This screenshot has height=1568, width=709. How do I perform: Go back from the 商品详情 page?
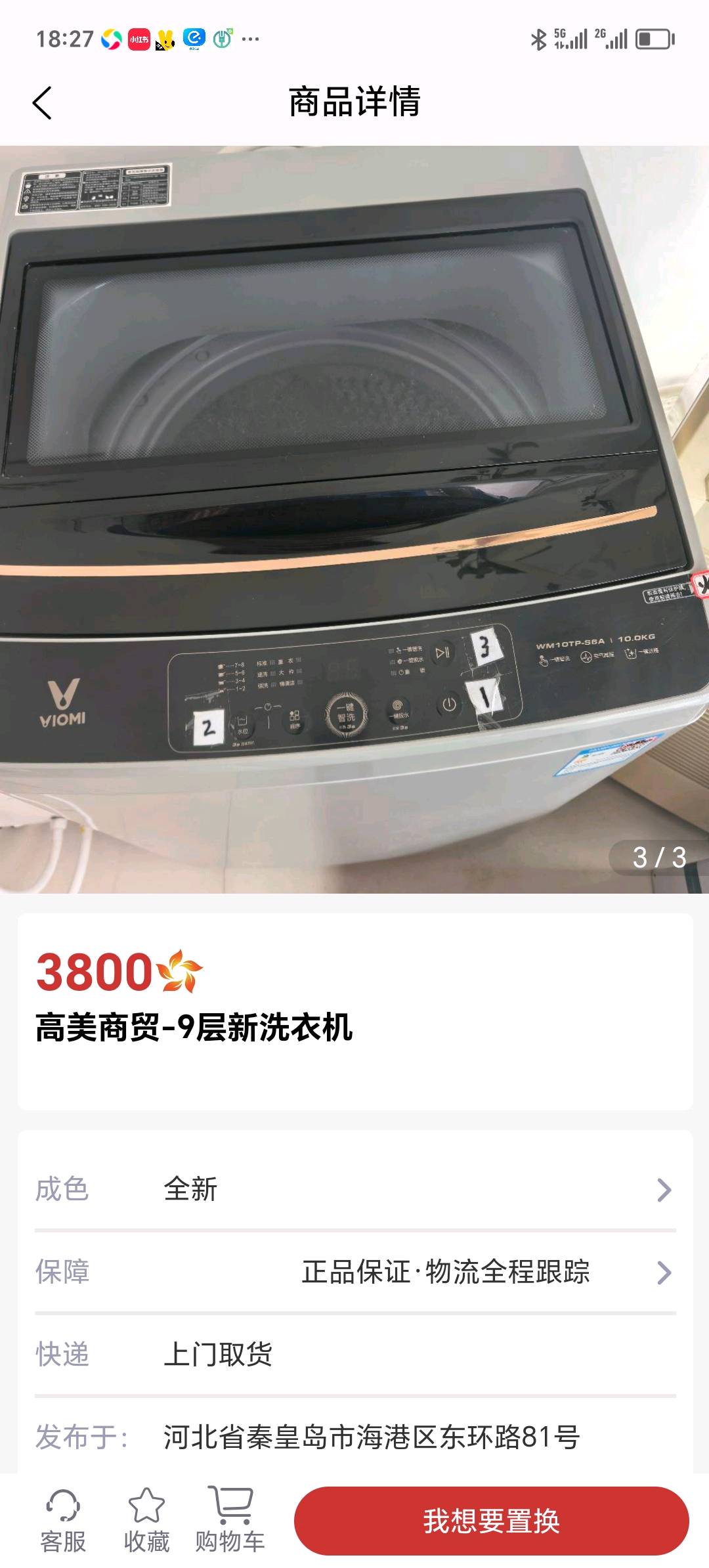[42, 103]
